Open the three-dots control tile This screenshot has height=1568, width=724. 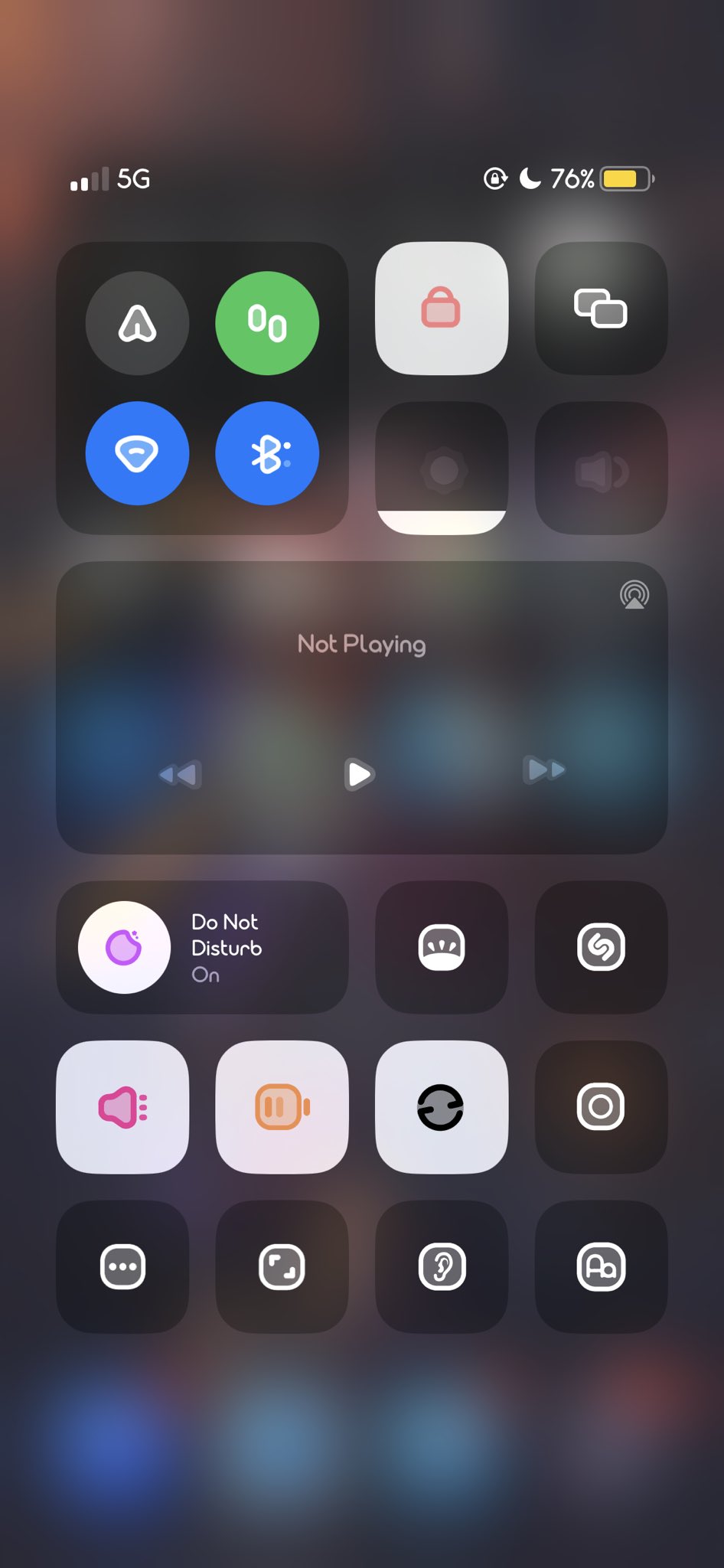[122, 1267]
